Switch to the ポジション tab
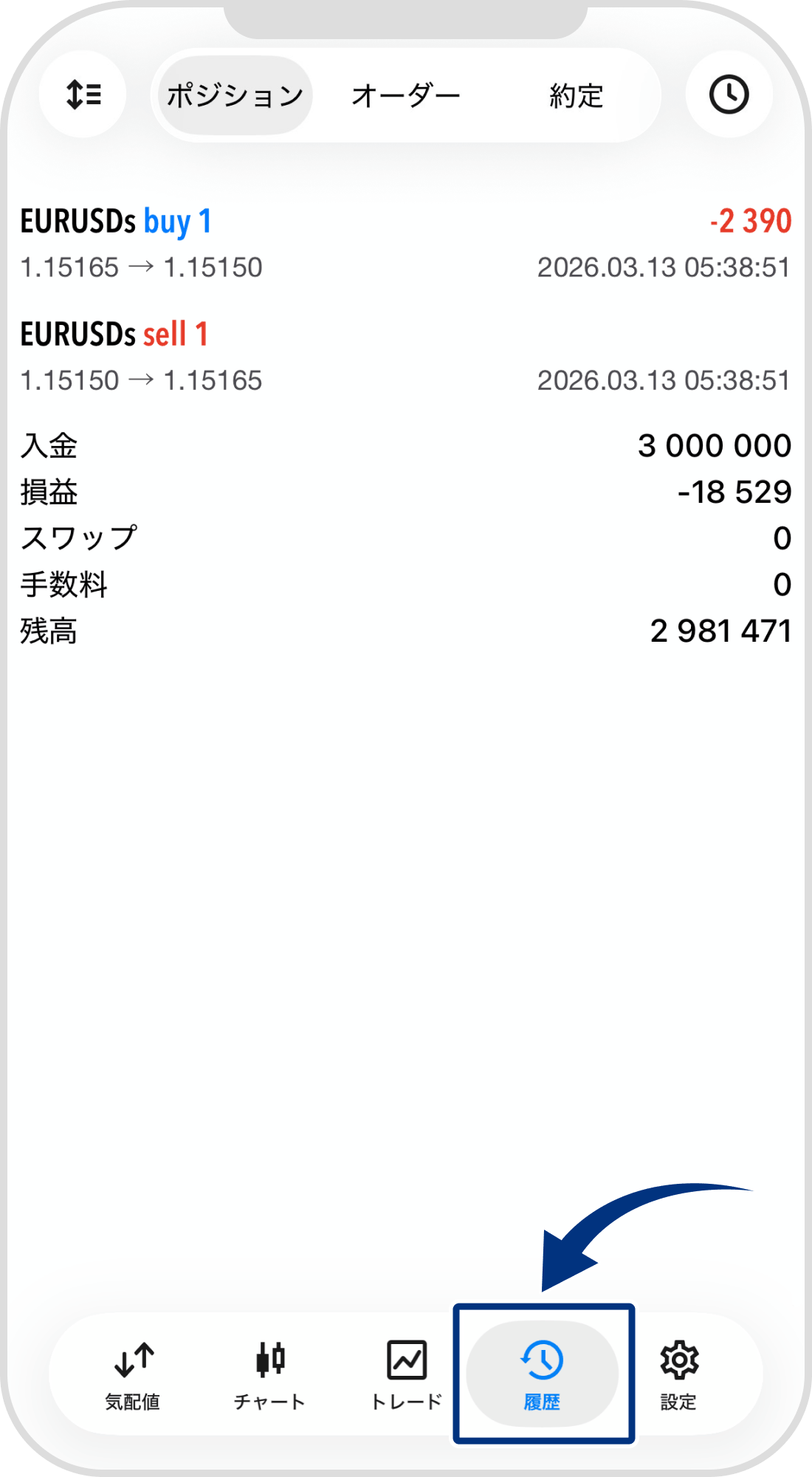This screenshot has height=1477, width=812. (233, 94)
